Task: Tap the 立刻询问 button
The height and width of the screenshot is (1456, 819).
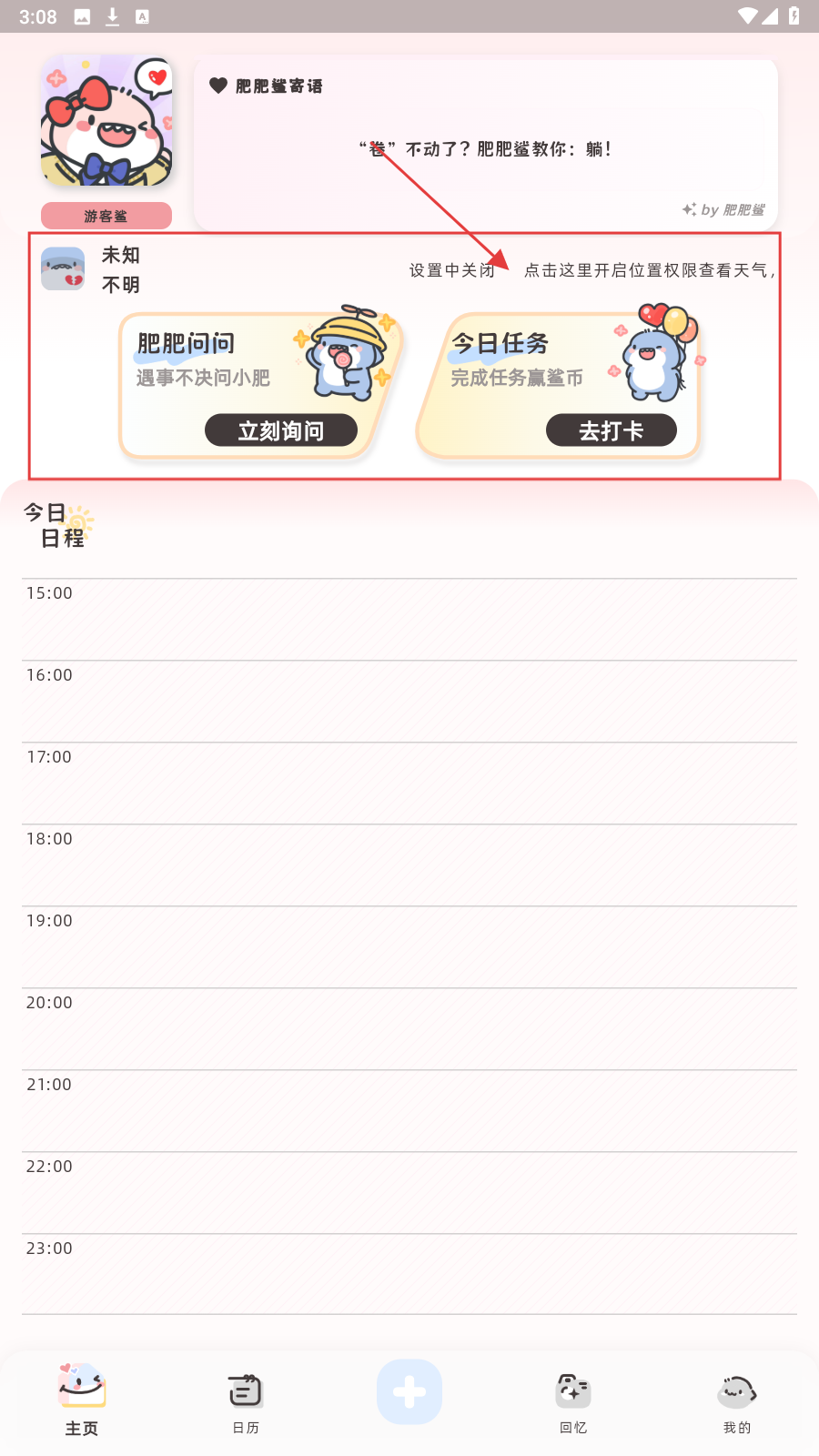Action: pyautogui.click(x=280, y=430)
